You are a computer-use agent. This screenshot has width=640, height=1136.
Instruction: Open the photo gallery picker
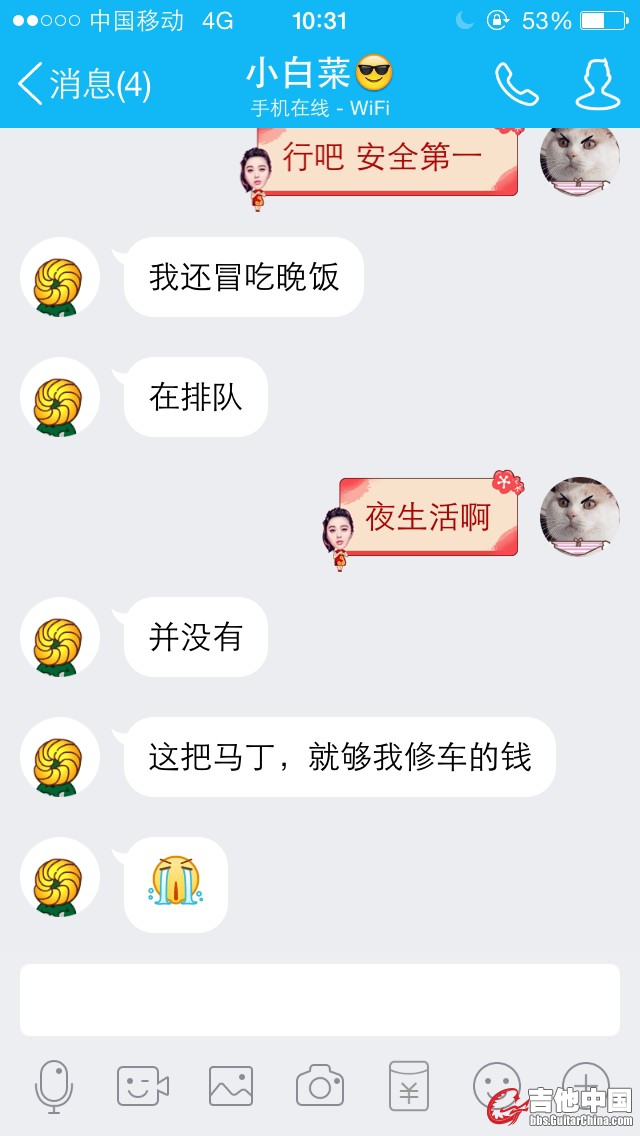[x=231, y=1085]
